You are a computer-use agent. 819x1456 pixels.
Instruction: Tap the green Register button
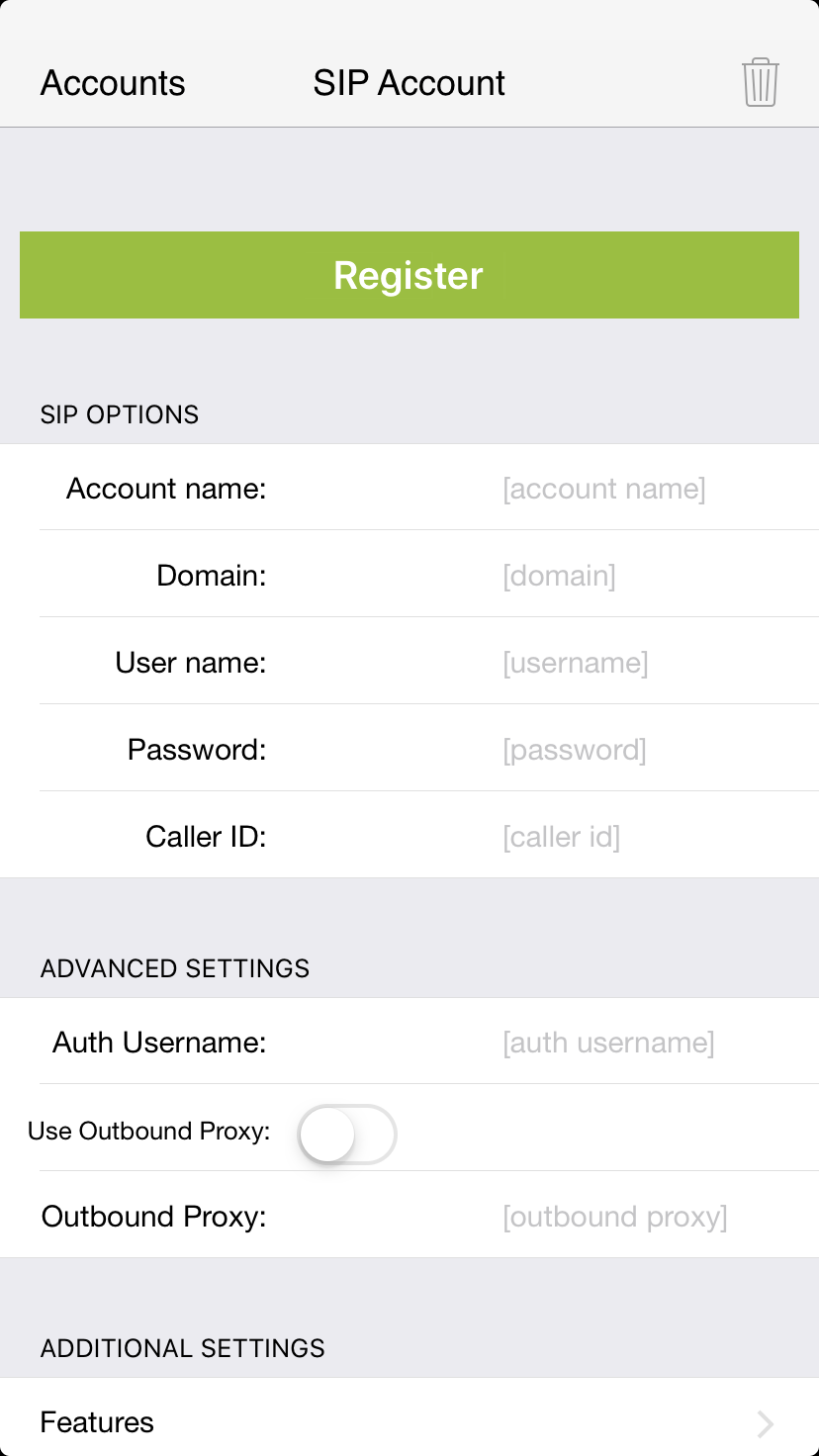tap(409, 275)
